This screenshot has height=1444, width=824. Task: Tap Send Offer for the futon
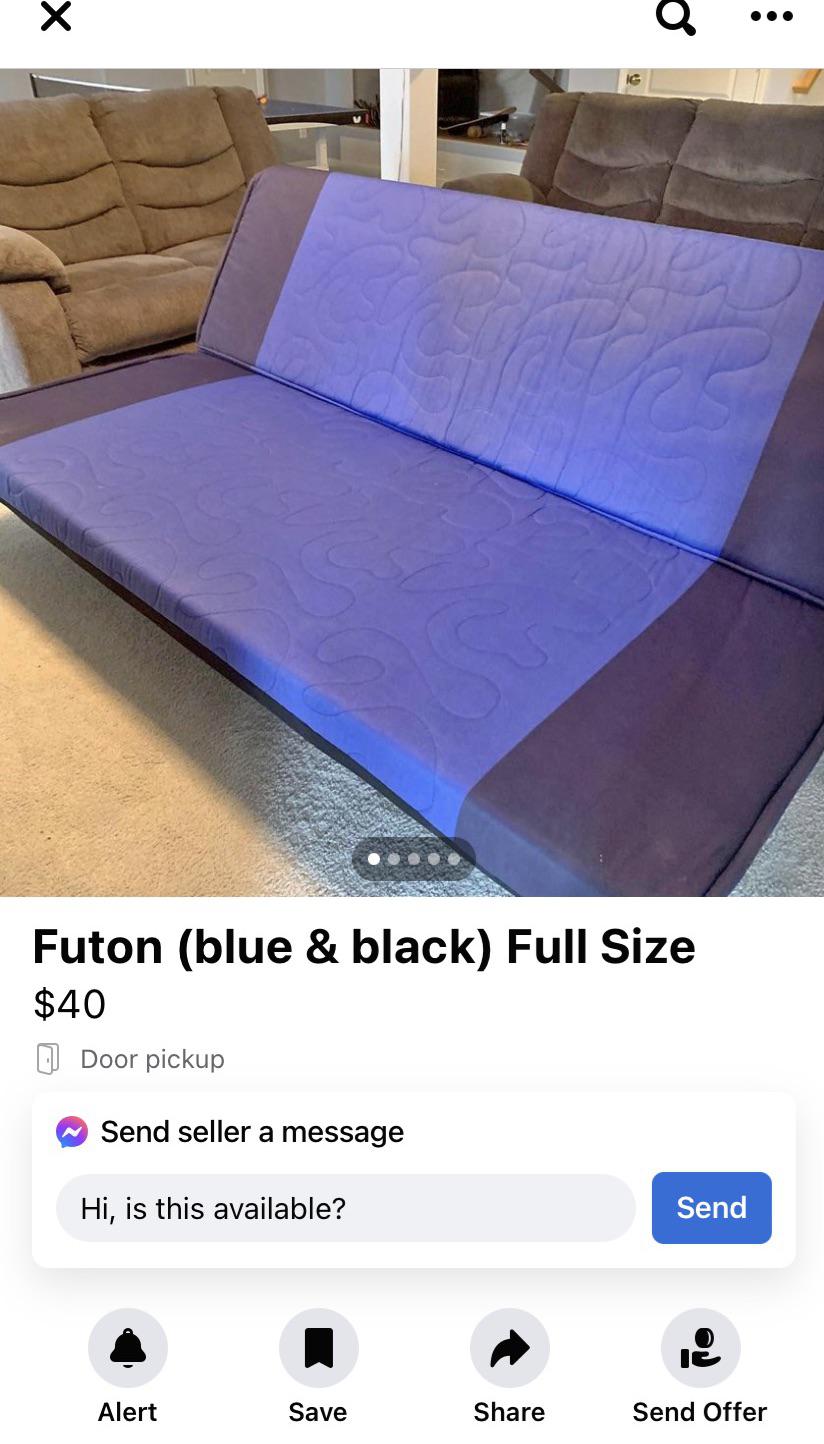point(700,1348)
